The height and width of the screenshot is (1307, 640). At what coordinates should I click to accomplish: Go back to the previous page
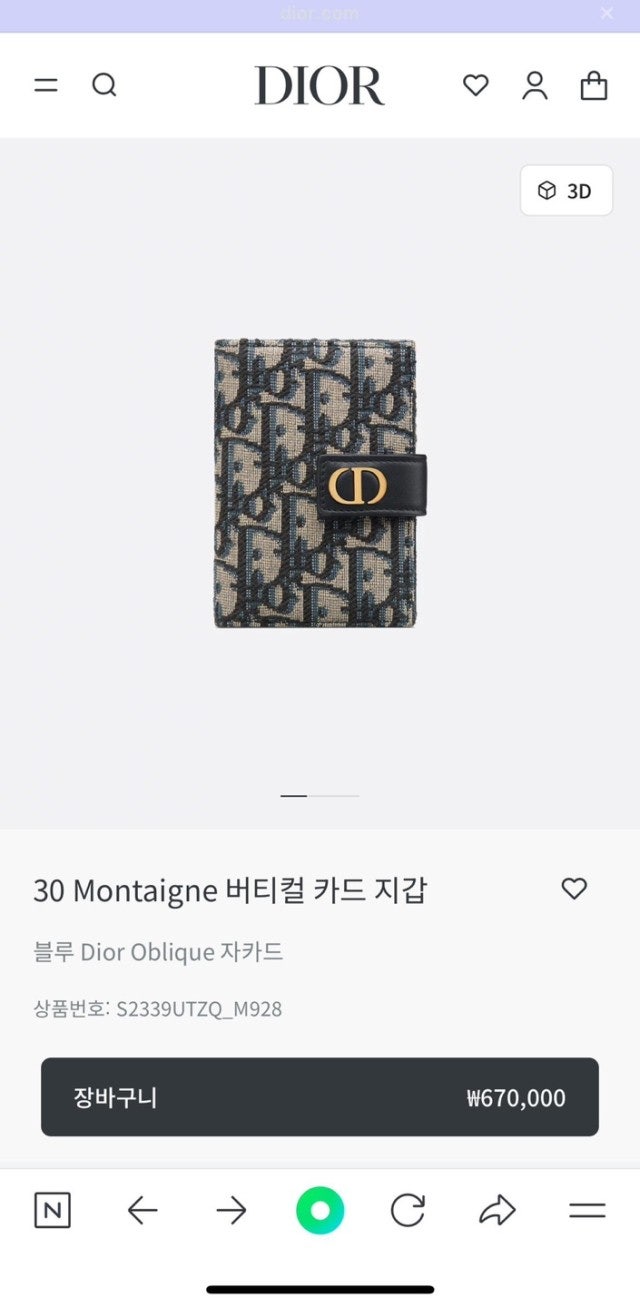tap(142, 1211)
